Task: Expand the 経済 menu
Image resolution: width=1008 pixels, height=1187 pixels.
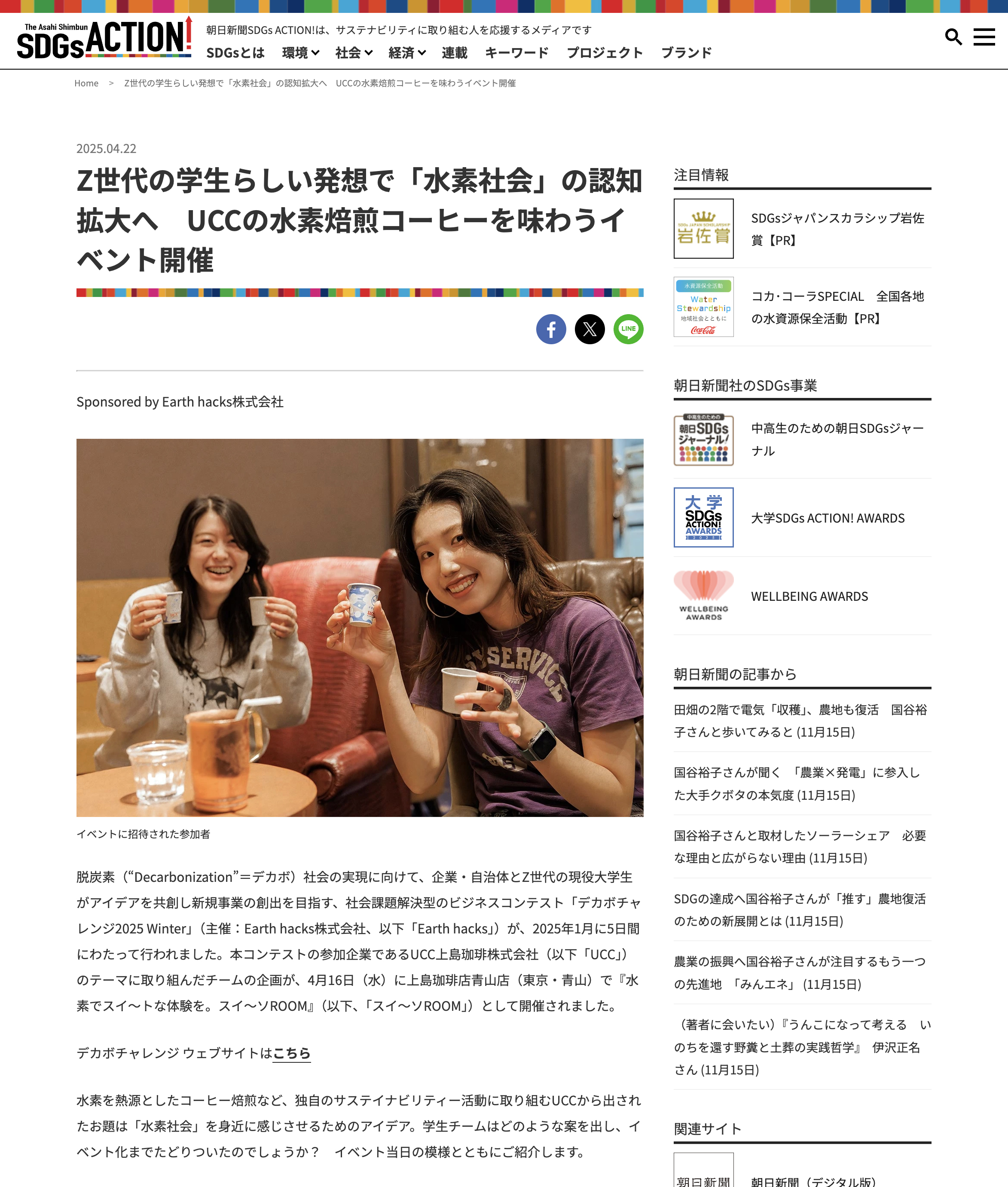Action: click(x=407, y=52)
